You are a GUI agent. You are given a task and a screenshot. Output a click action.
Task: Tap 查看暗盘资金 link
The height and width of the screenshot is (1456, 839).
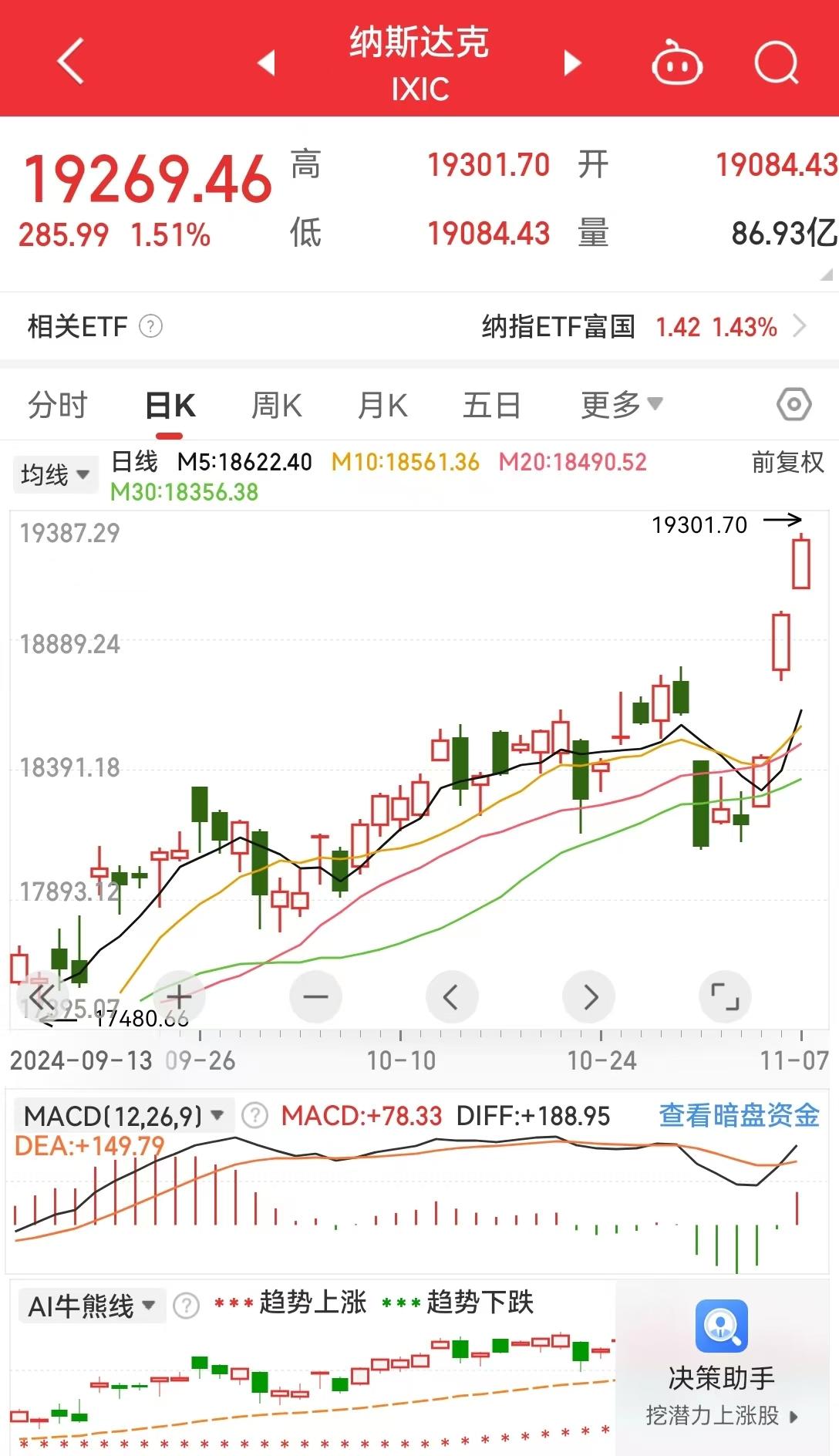click(739, 1115)
